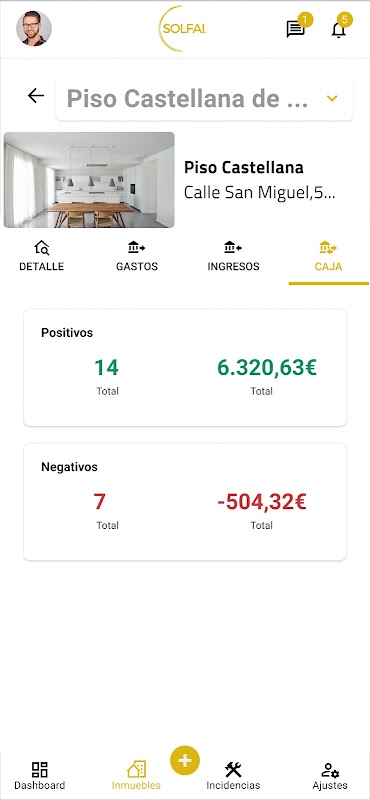Switch to the Gastos tab
This screenshot has height=800, width=370.
(x=137, y=257)
